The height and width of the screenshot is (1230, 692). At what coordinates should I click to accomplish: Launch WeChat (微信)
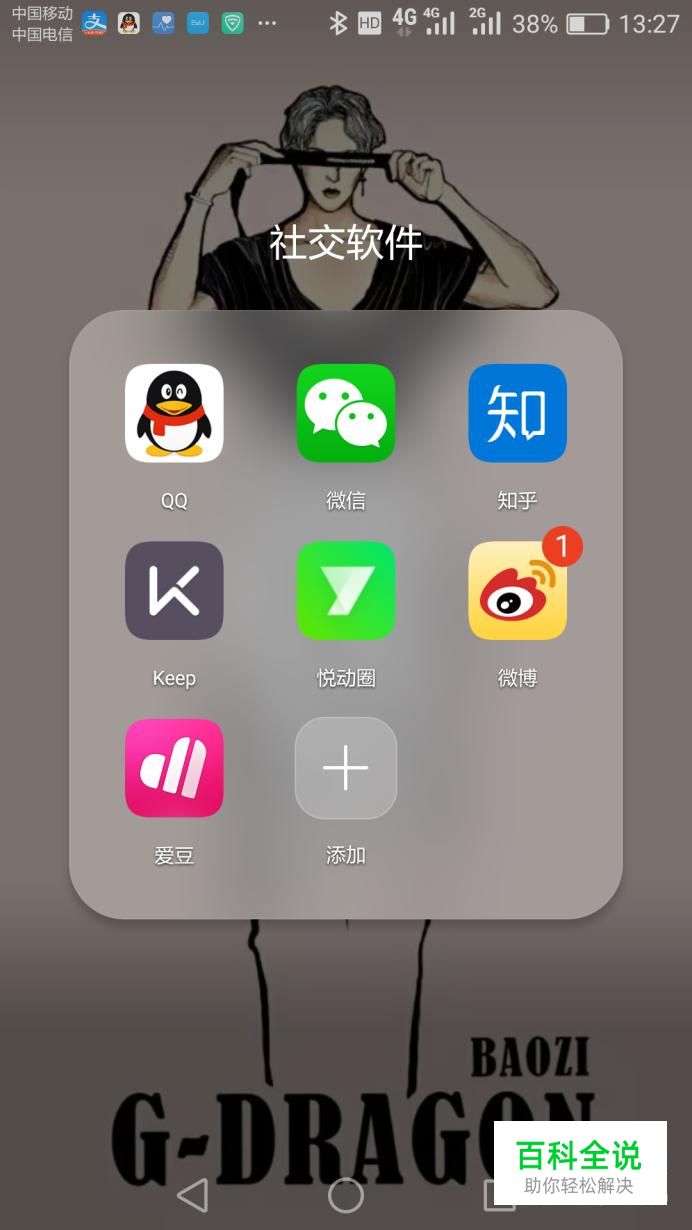346,413
